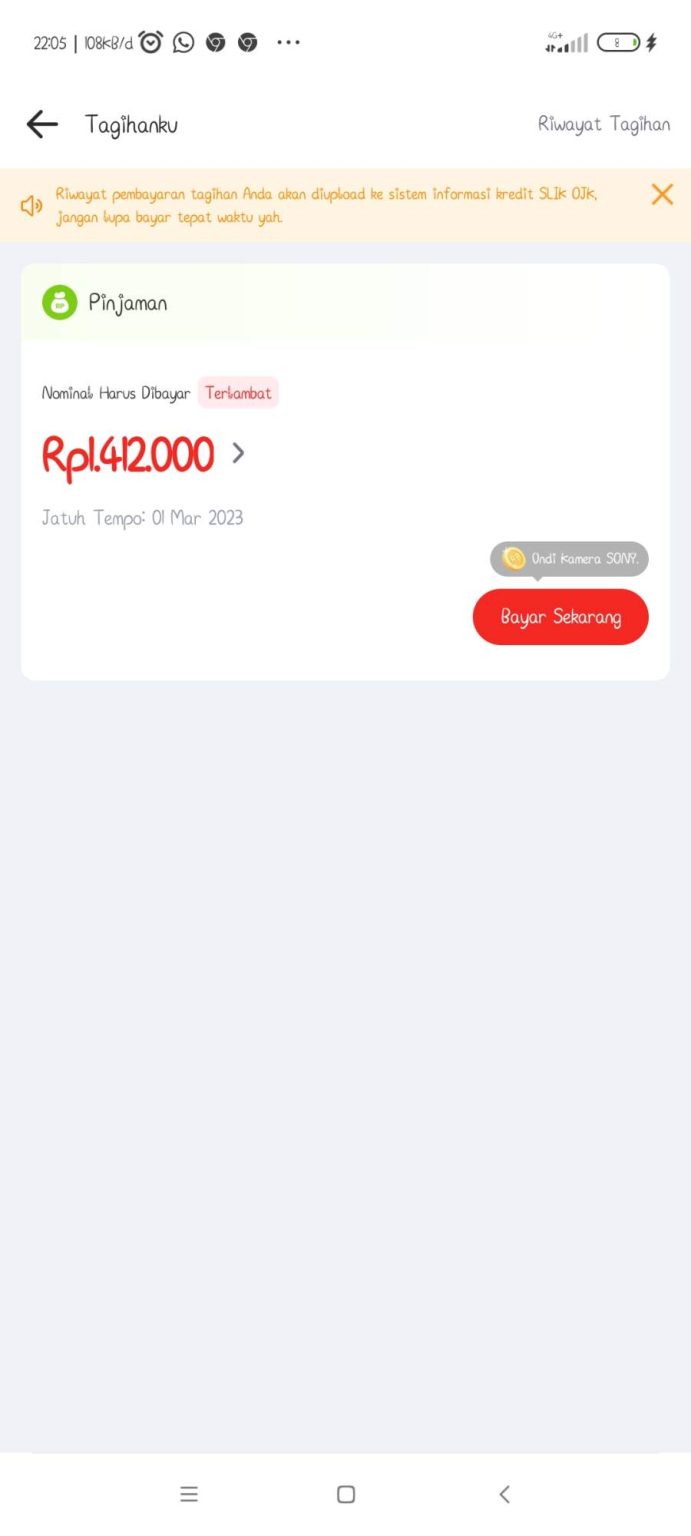Tap the Bayar Sekarang button
Image resolution: width=691 pixels, height=1536 pixels.
(x=560, y=617)
